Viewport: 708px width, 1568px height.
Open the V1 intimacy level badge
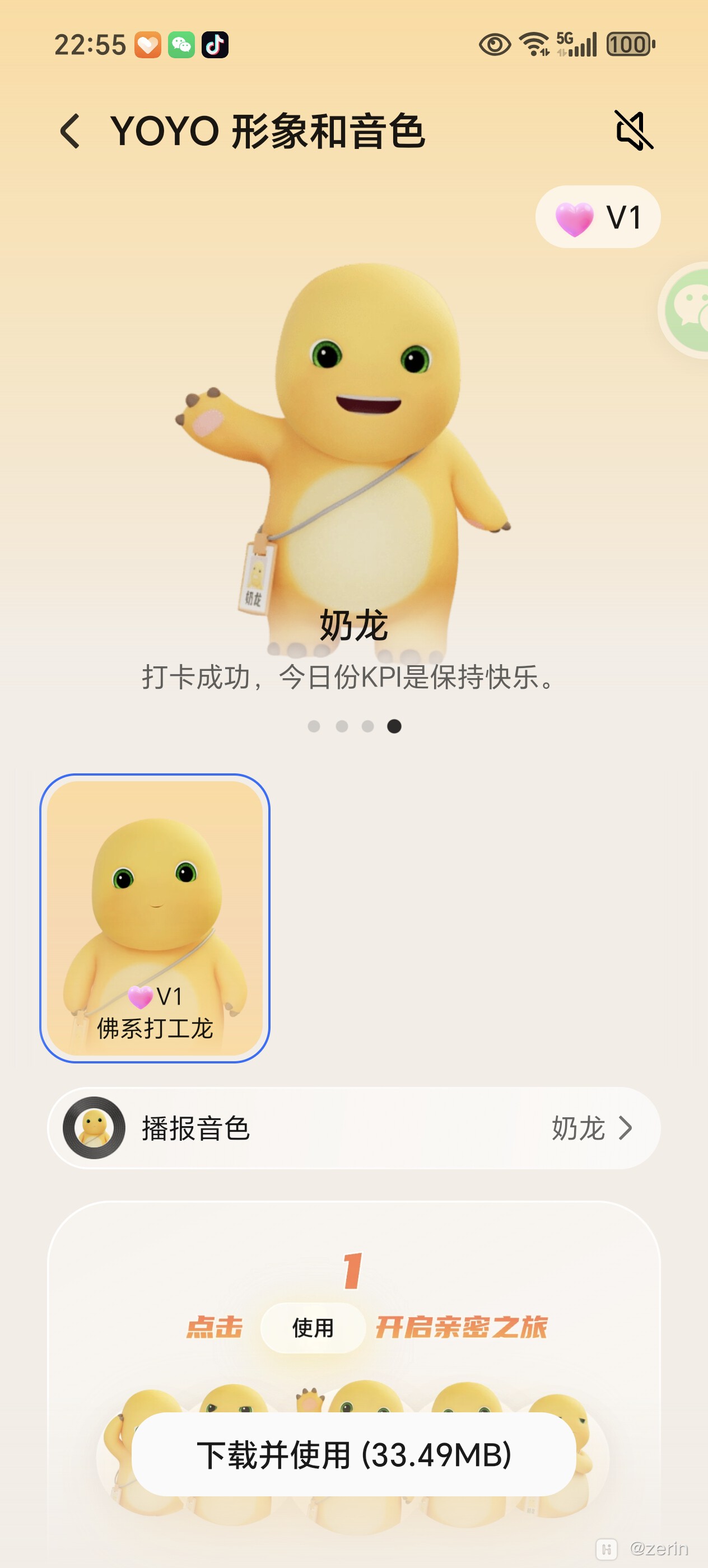coord(597,217)
